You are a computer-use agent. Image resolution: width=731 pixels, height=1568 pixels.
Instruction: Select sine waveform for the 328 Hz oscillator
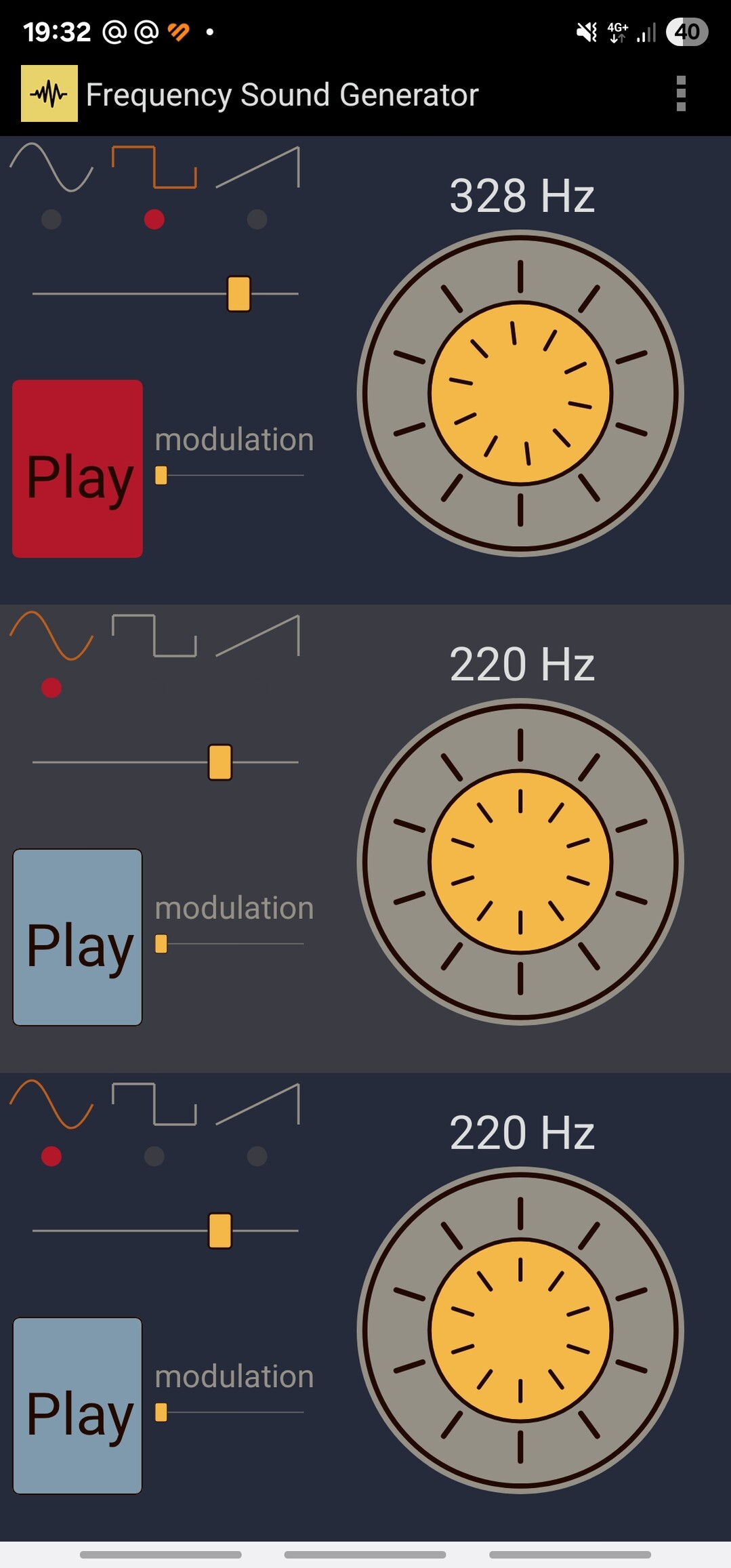click(x=51, y=168)
